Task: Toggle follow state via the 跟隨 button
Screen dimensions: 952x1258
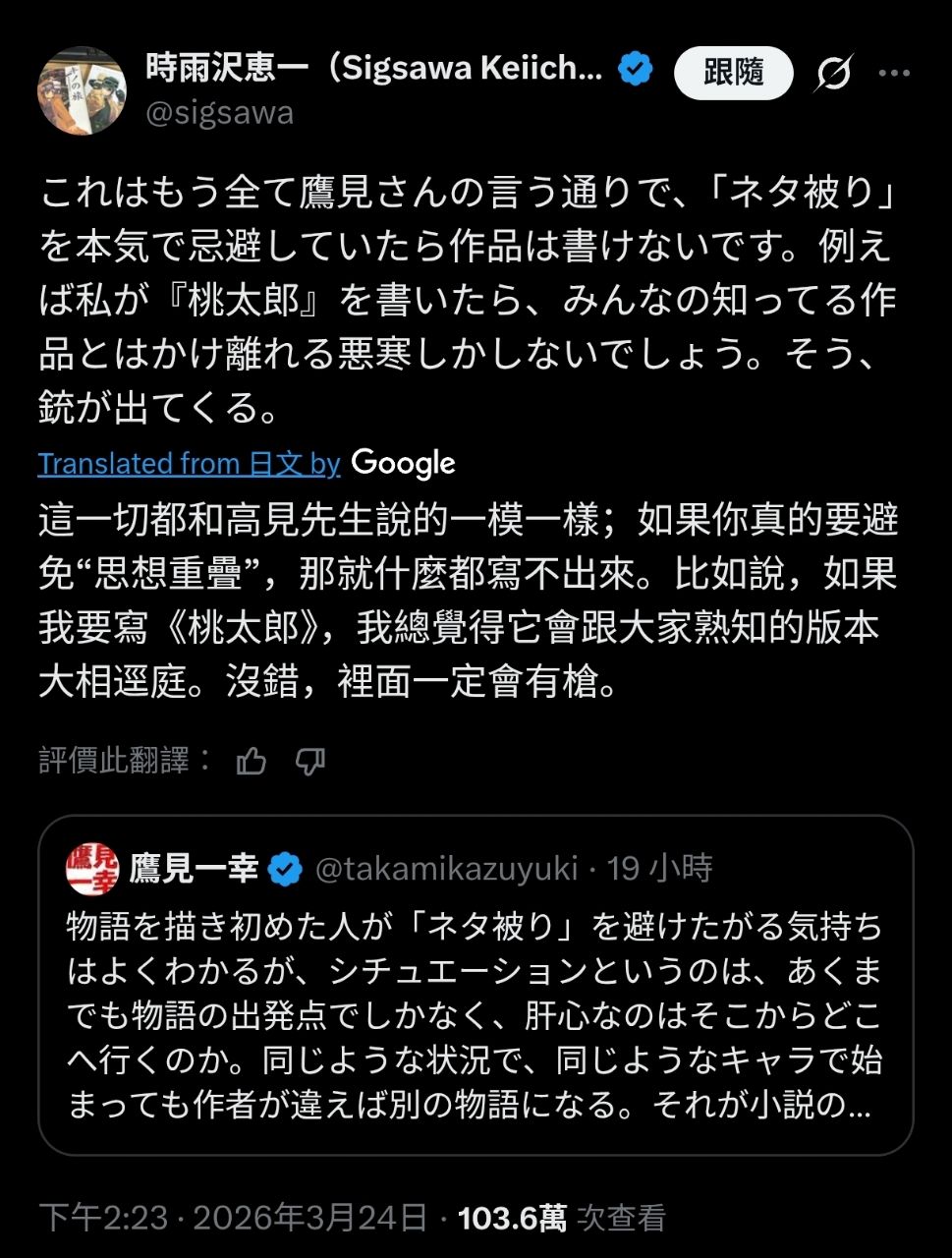Action: pos(733,73)
